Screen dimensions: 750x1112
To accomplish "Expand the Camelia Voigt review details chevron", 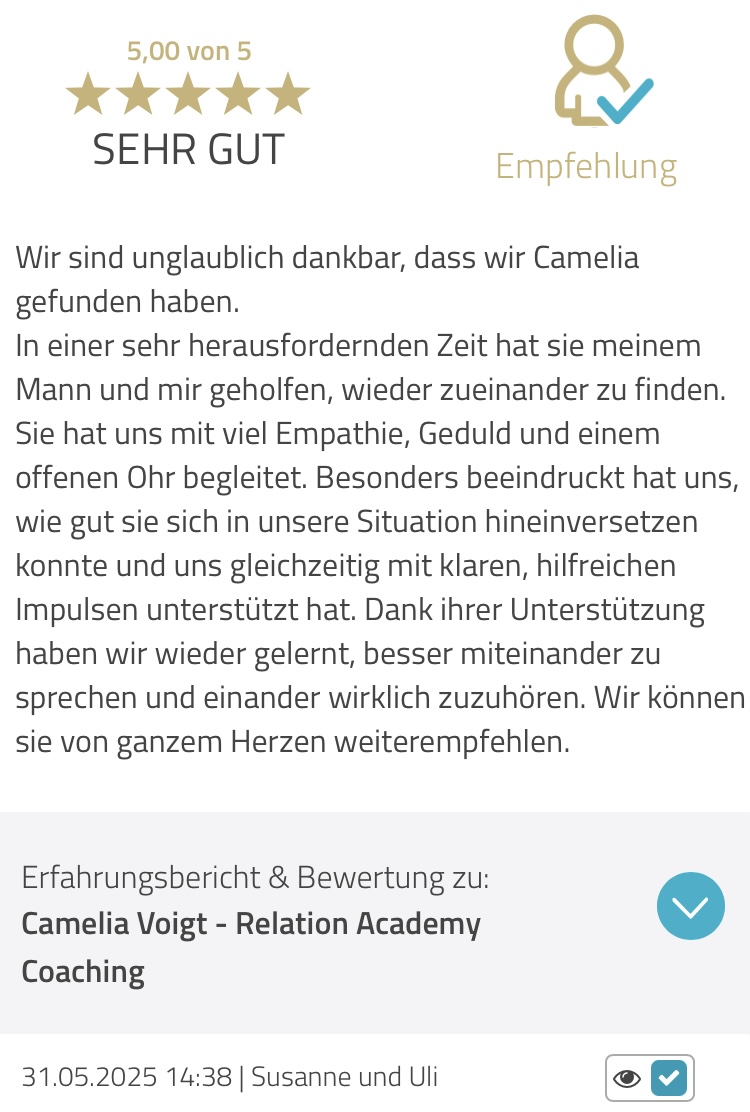I will pyautogui.click(x=690, y=906).
